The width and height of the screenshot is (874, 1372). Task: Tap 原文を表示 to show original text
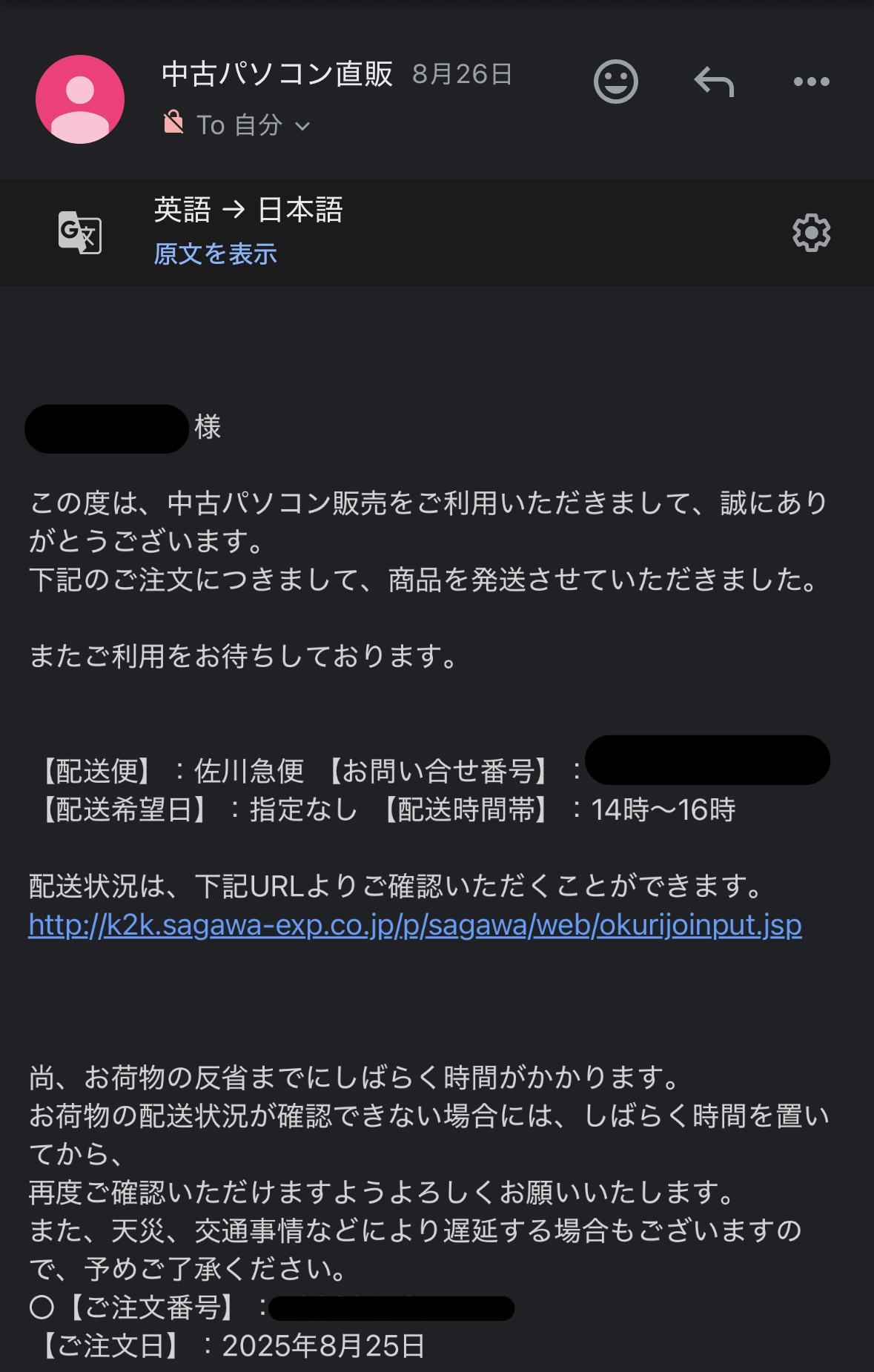(215, 254)
